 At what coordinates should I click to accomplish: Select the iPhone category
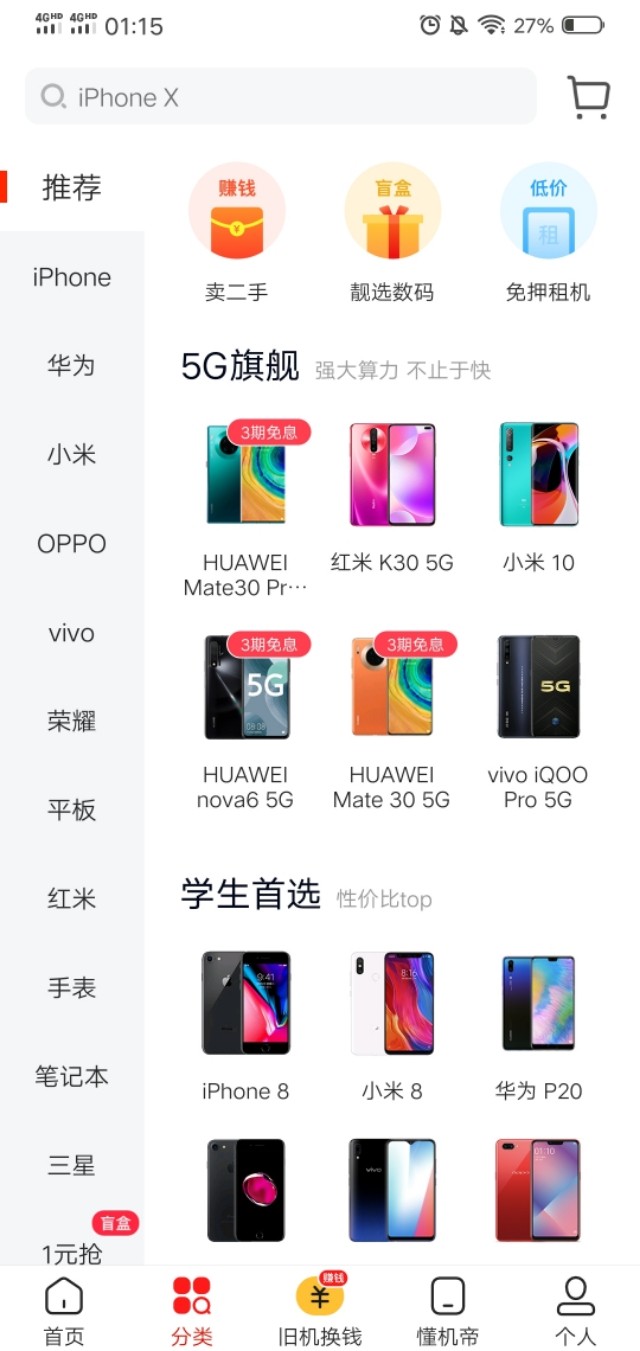[71, 277]
